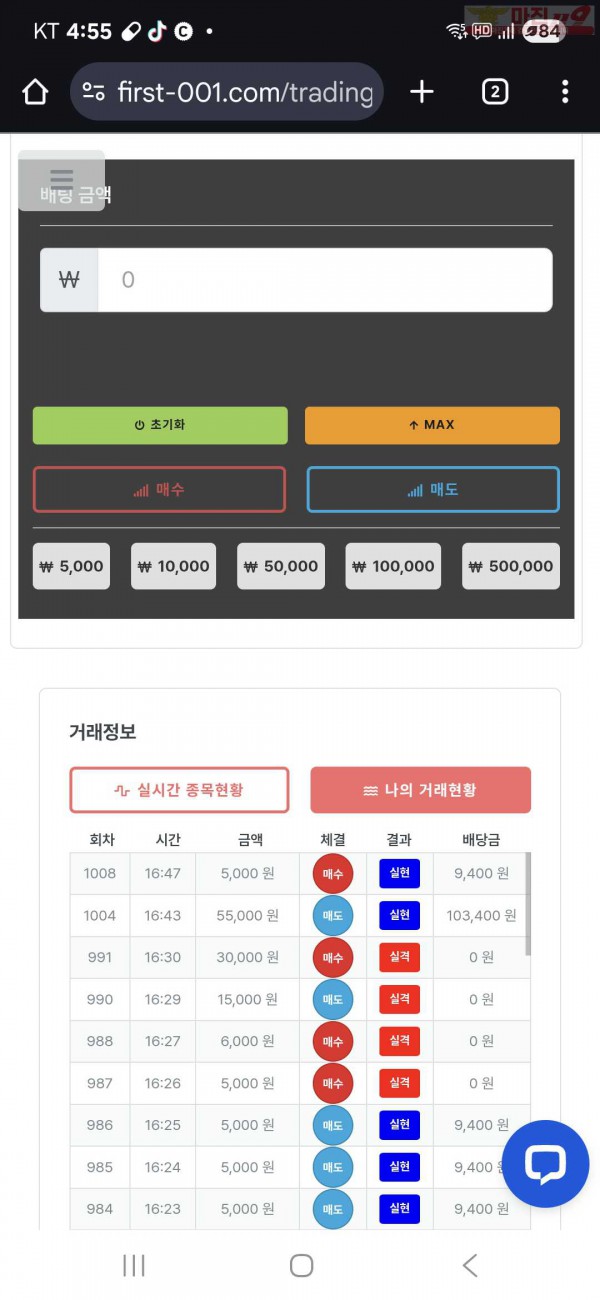Open the hamburger menu button
The height and width of the screenshot is (1300, 600).
pos(61,180)
